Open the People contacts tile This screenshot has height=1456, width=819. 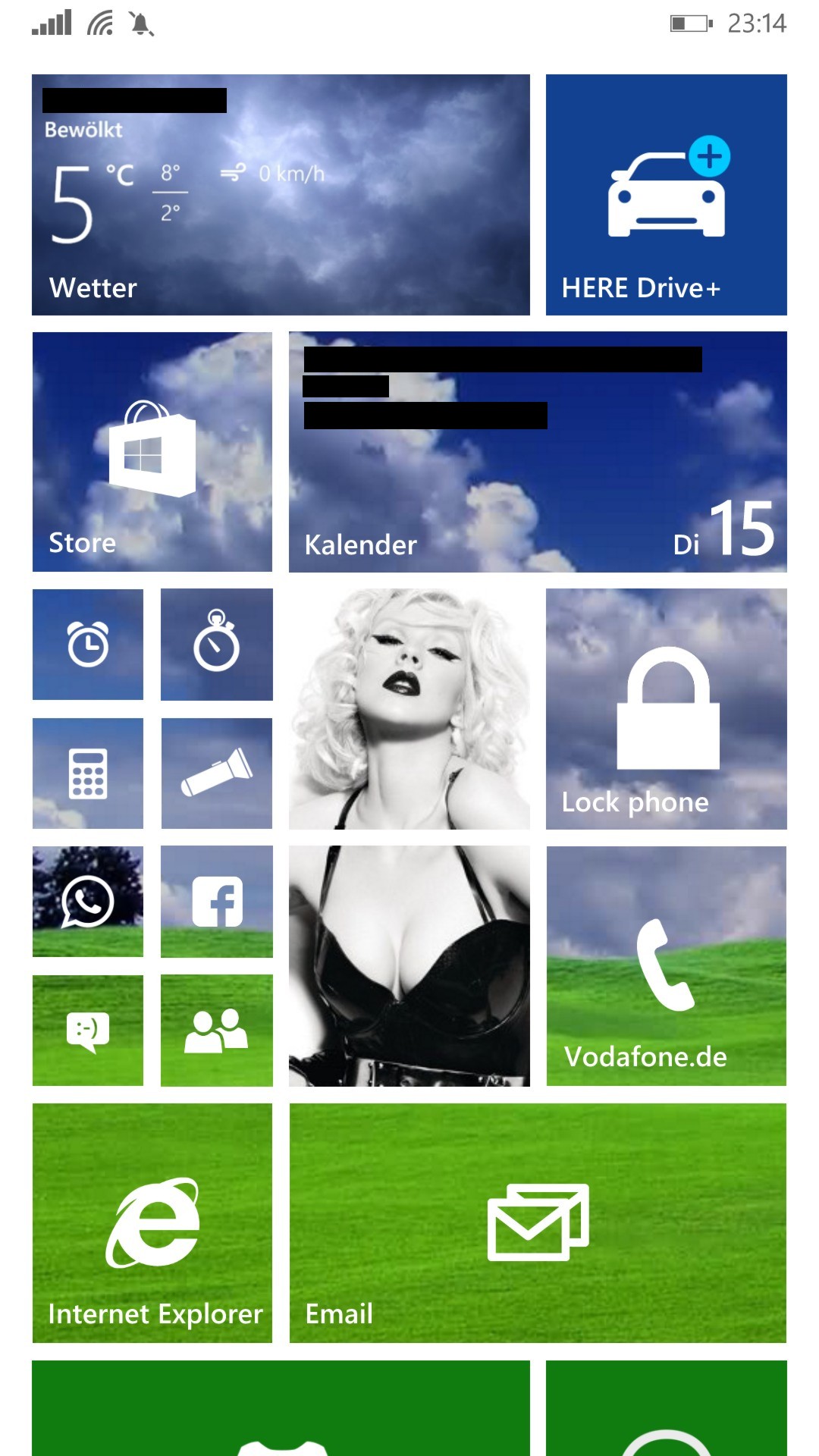(217, 1031)
